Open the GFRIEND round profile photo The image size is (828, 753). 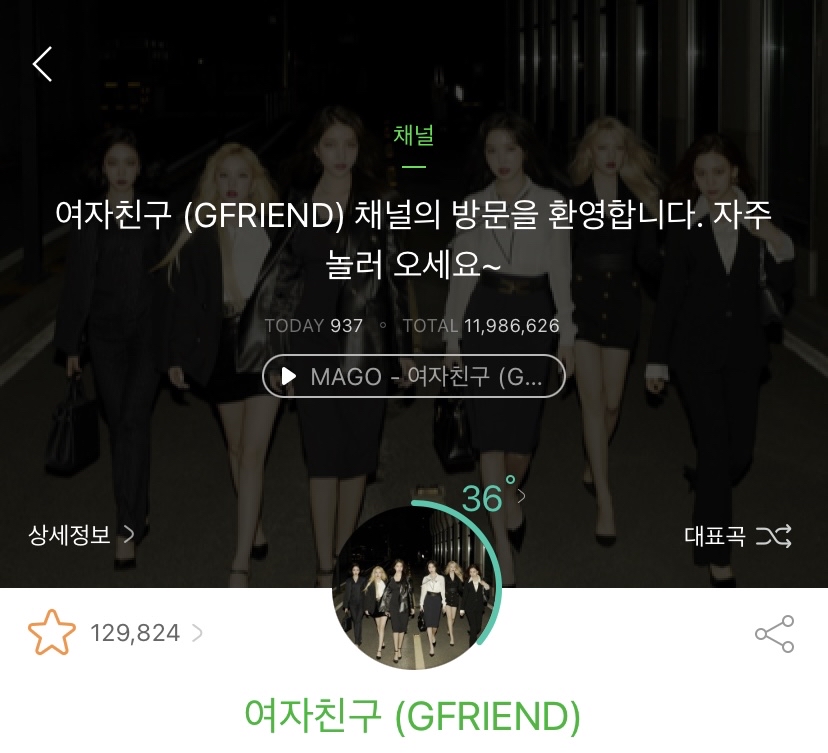tap(415, 588)
